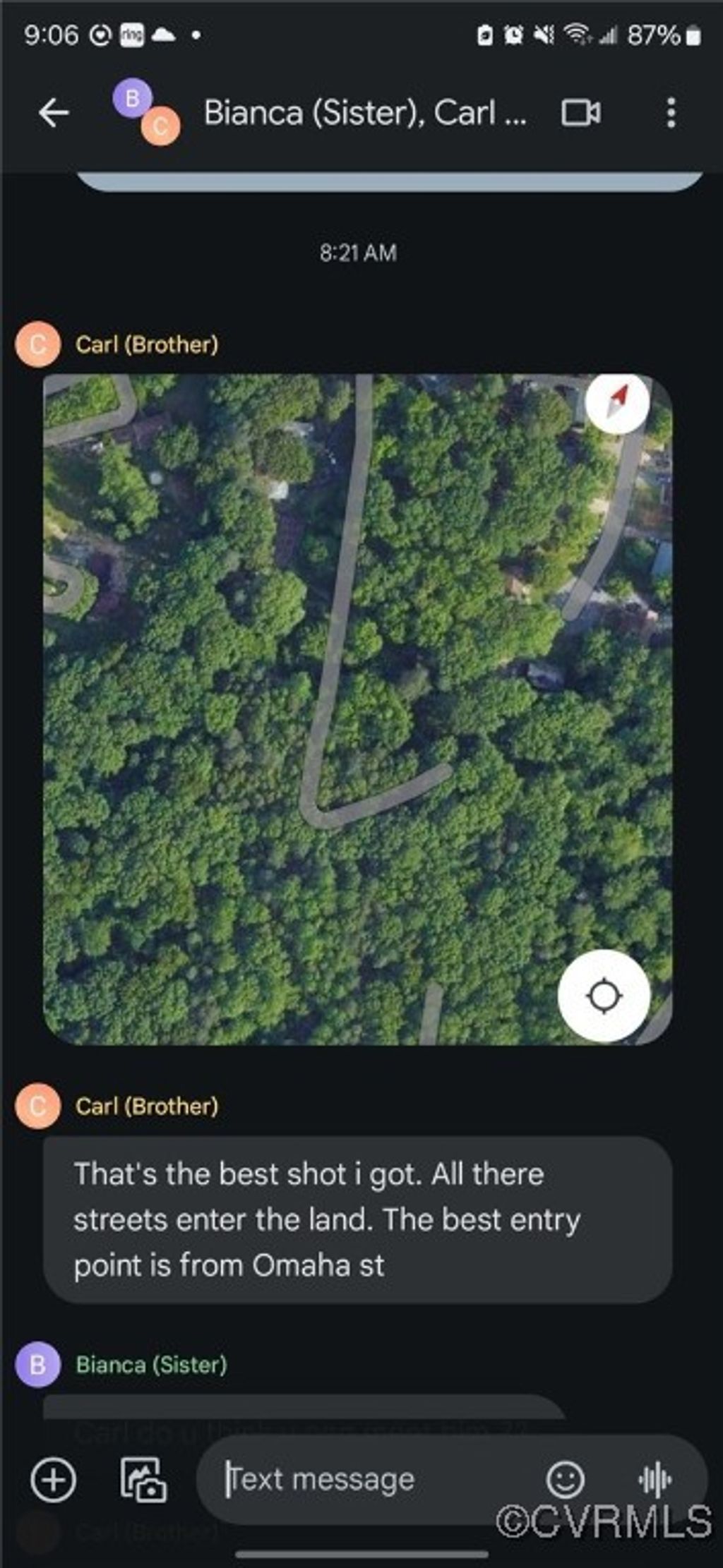View Bianca (Sister)'s contact avatar
The height and width of the screenshot is (1568, 723).
click(x=37, y=1365)
